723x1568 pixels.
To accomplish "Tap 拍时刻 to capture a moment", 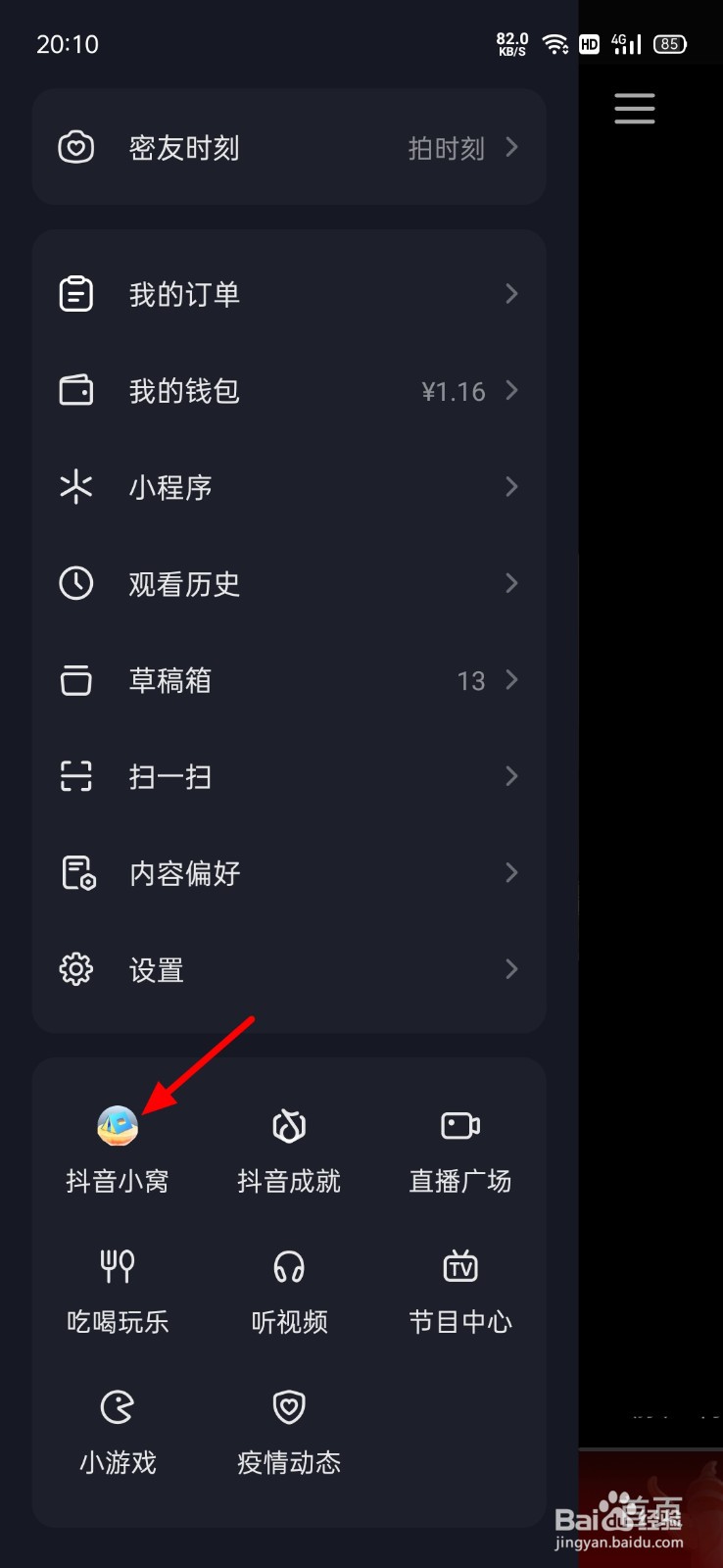I will click(x=447, y=147).
